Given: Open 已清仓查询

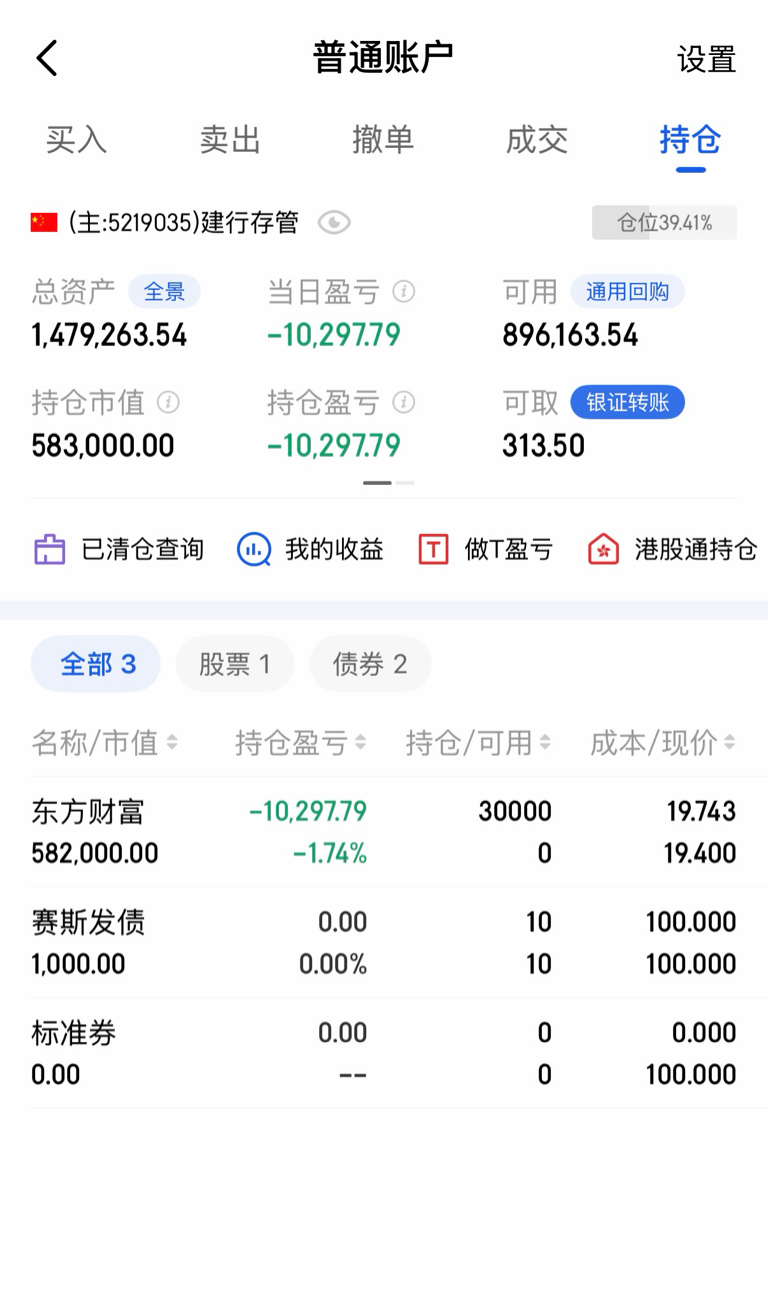Looking at the screenshot, I should (x=118, y=549).
